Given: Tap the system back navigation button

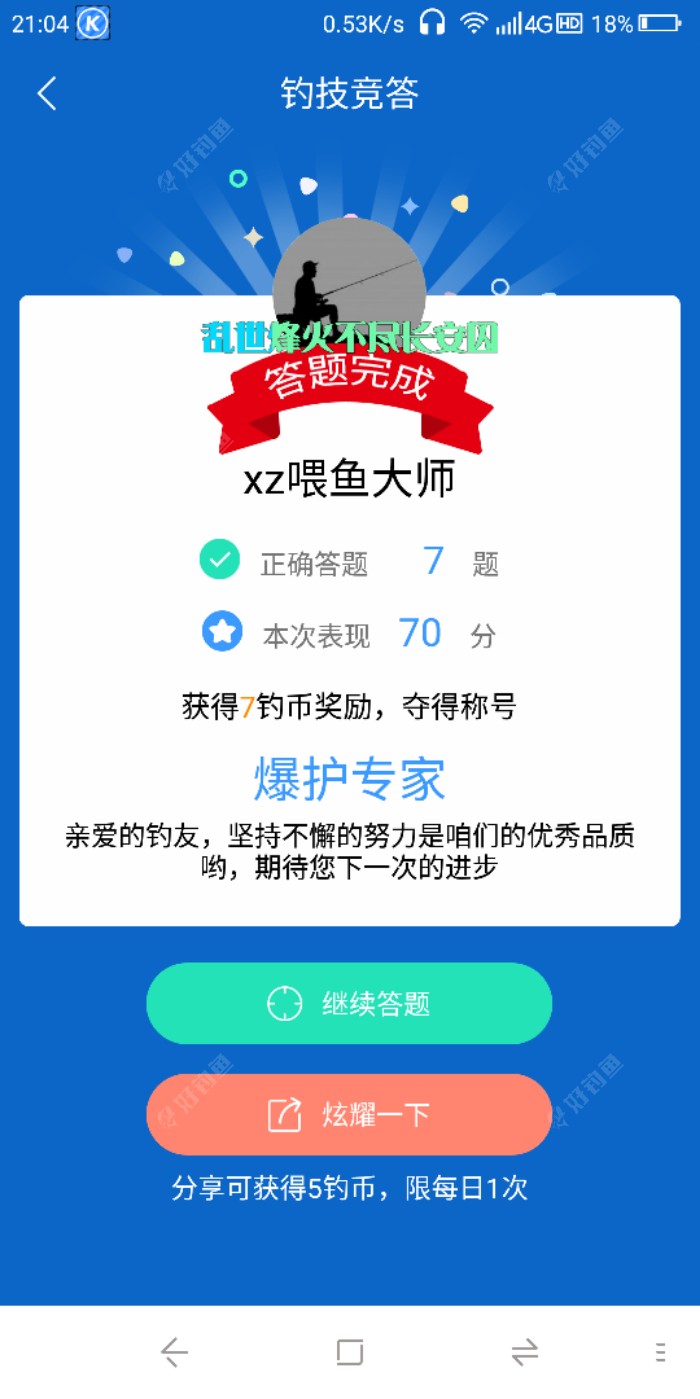Looking at the screenshot, I should [x=174, y=1352].
